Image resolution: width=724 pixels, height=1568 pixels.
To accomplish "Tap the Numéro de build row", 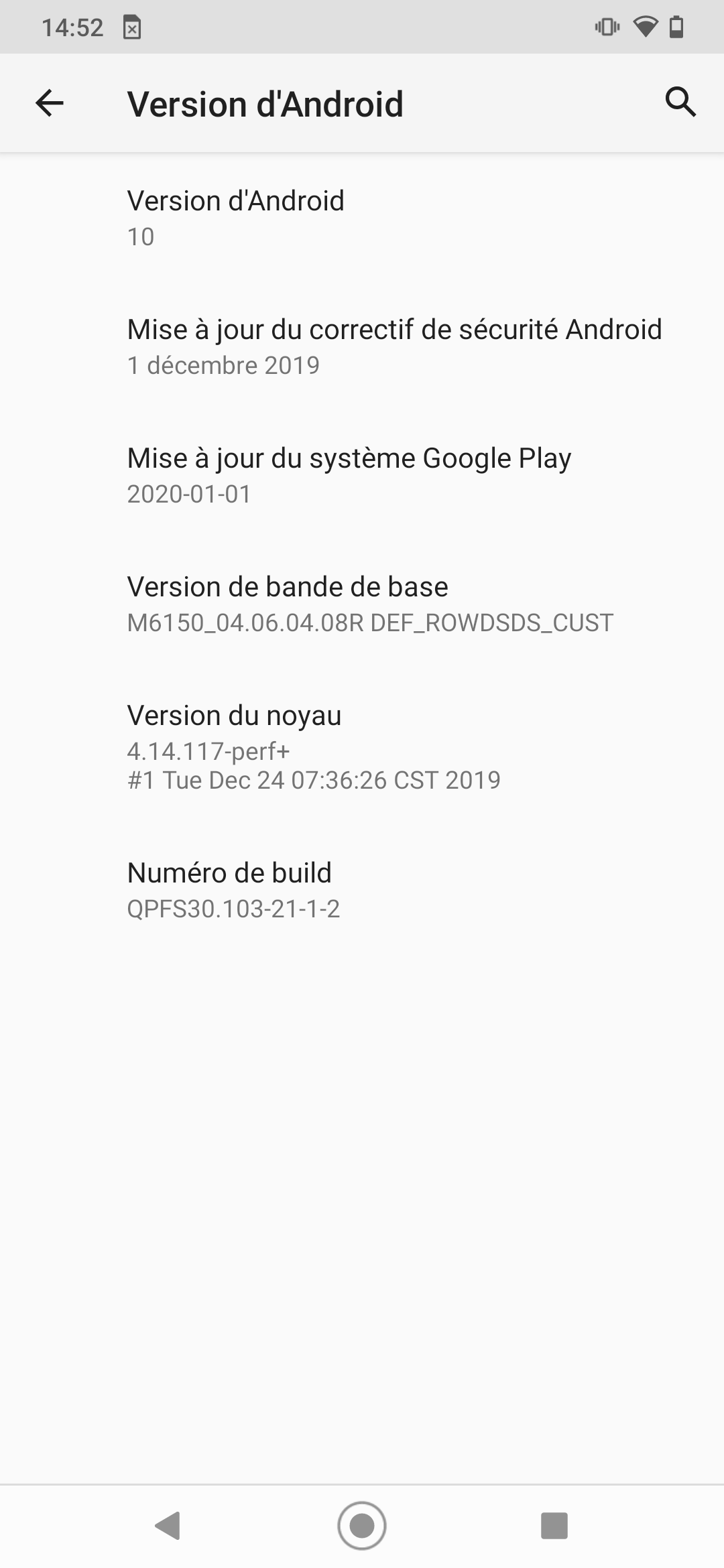I will click(x=362, y=890).
